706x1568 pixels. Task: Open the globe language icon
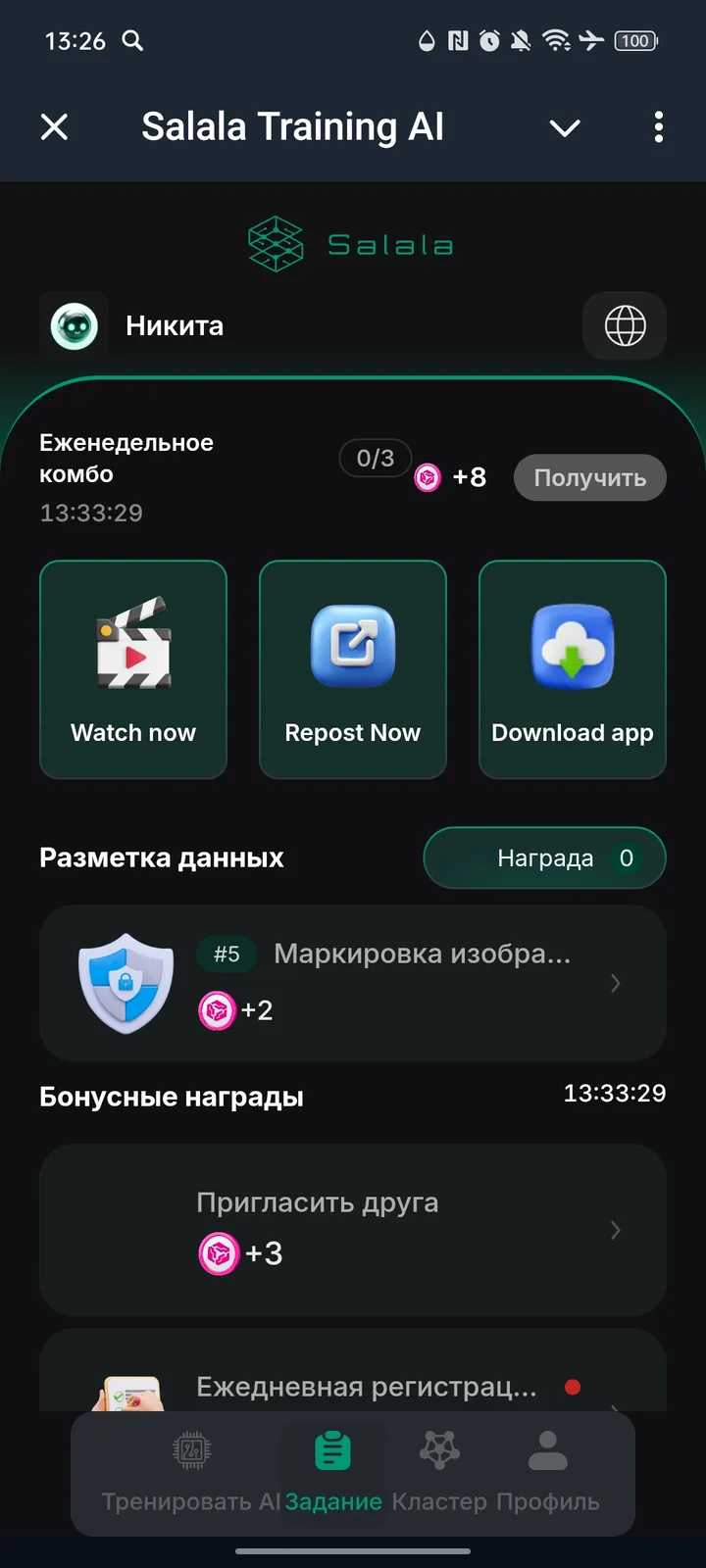[625, 326]
